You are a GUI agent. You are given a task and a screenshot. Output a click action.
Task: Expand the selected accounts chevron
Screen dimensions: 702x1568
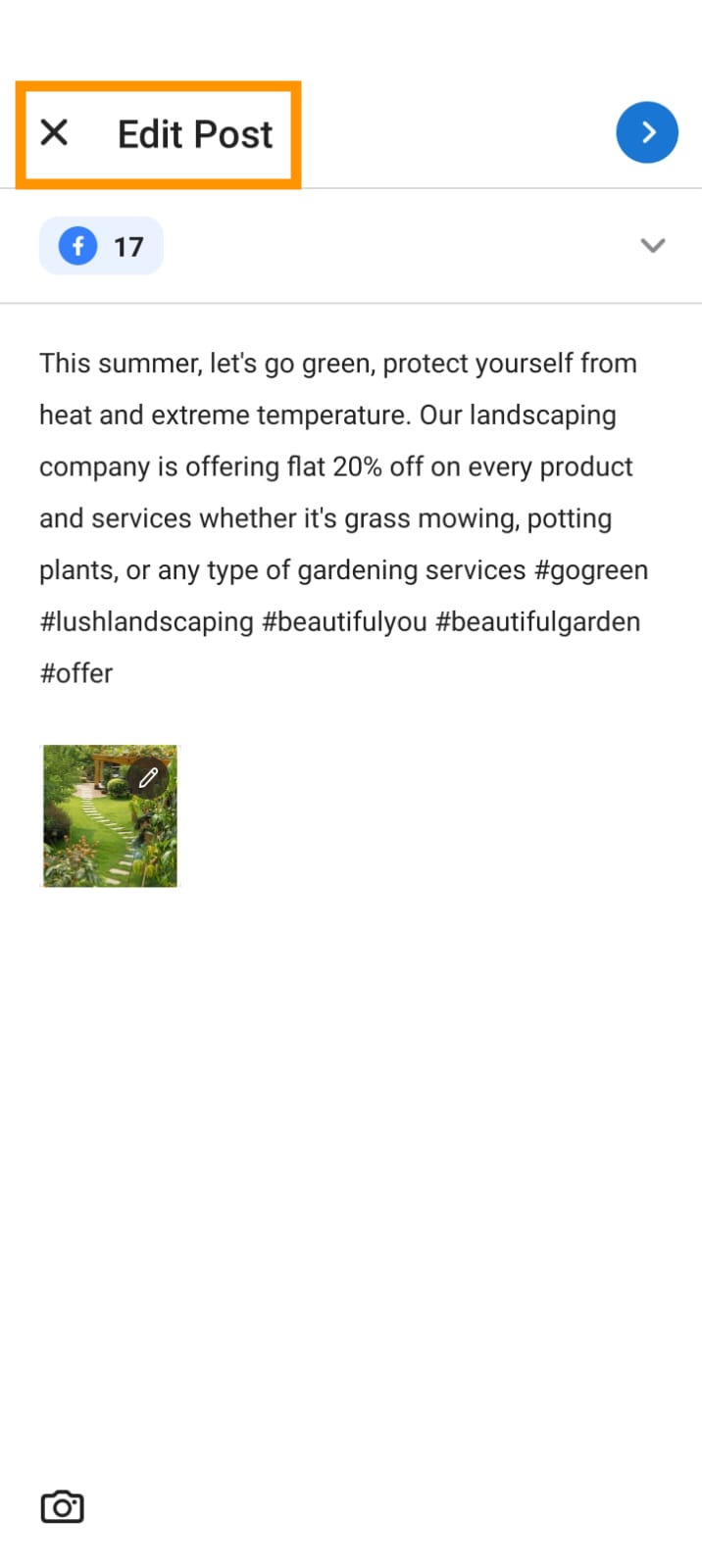click(x=652, y=246)
